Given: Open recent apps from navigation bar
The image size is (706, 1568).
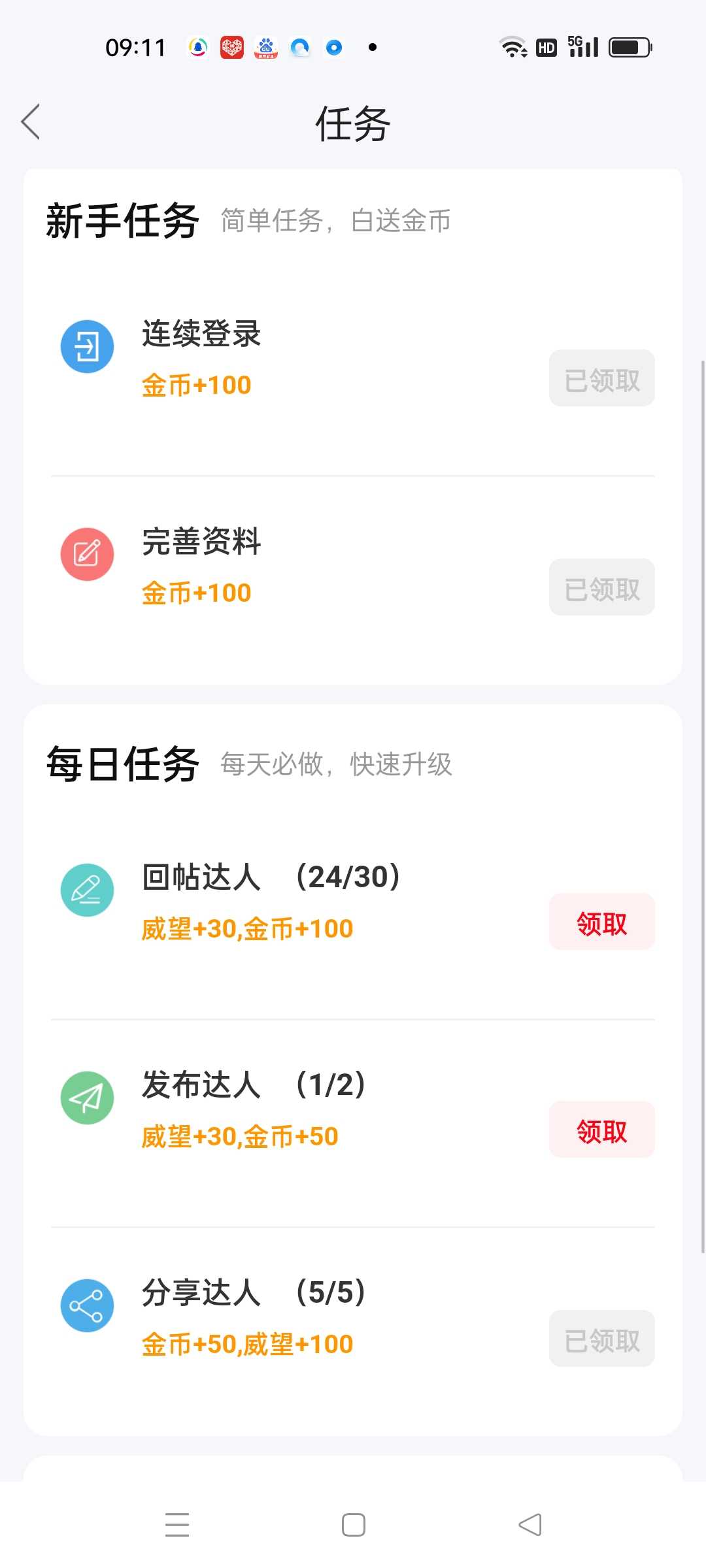Looking at the screenshot, I should 177,1525.
